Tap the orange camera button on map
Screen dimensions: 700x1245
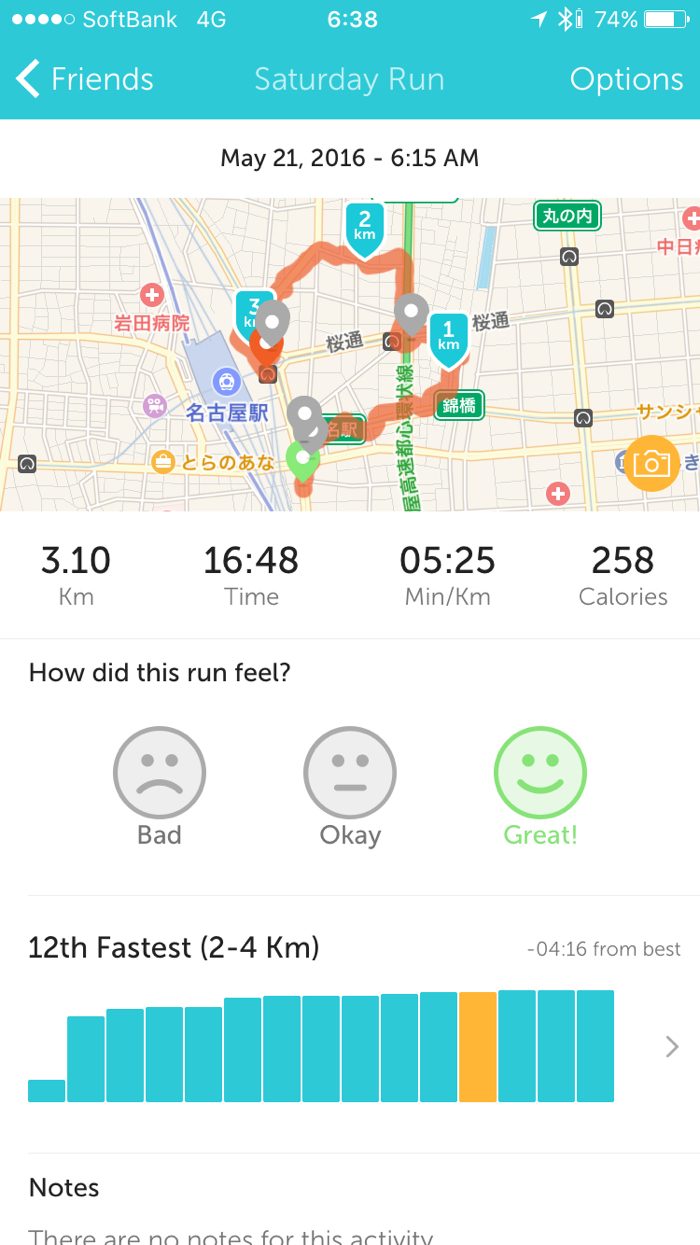651,463
